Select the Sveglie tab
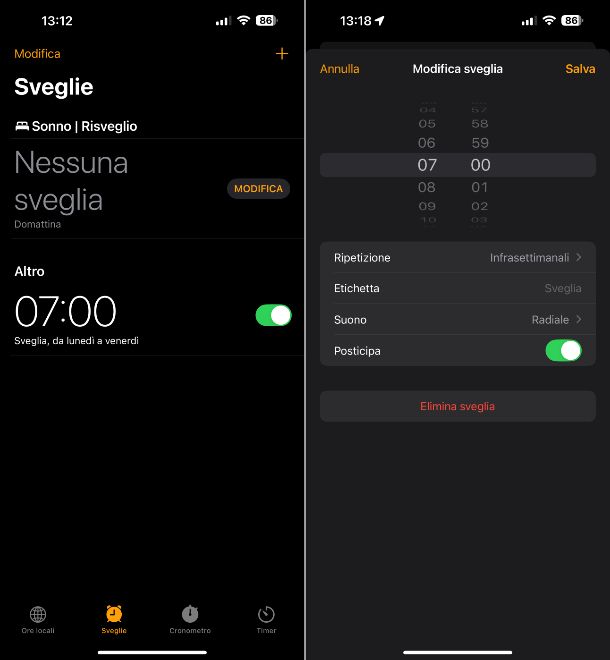The width and height of the screenshot is (610, 660). tap(114, 619)
